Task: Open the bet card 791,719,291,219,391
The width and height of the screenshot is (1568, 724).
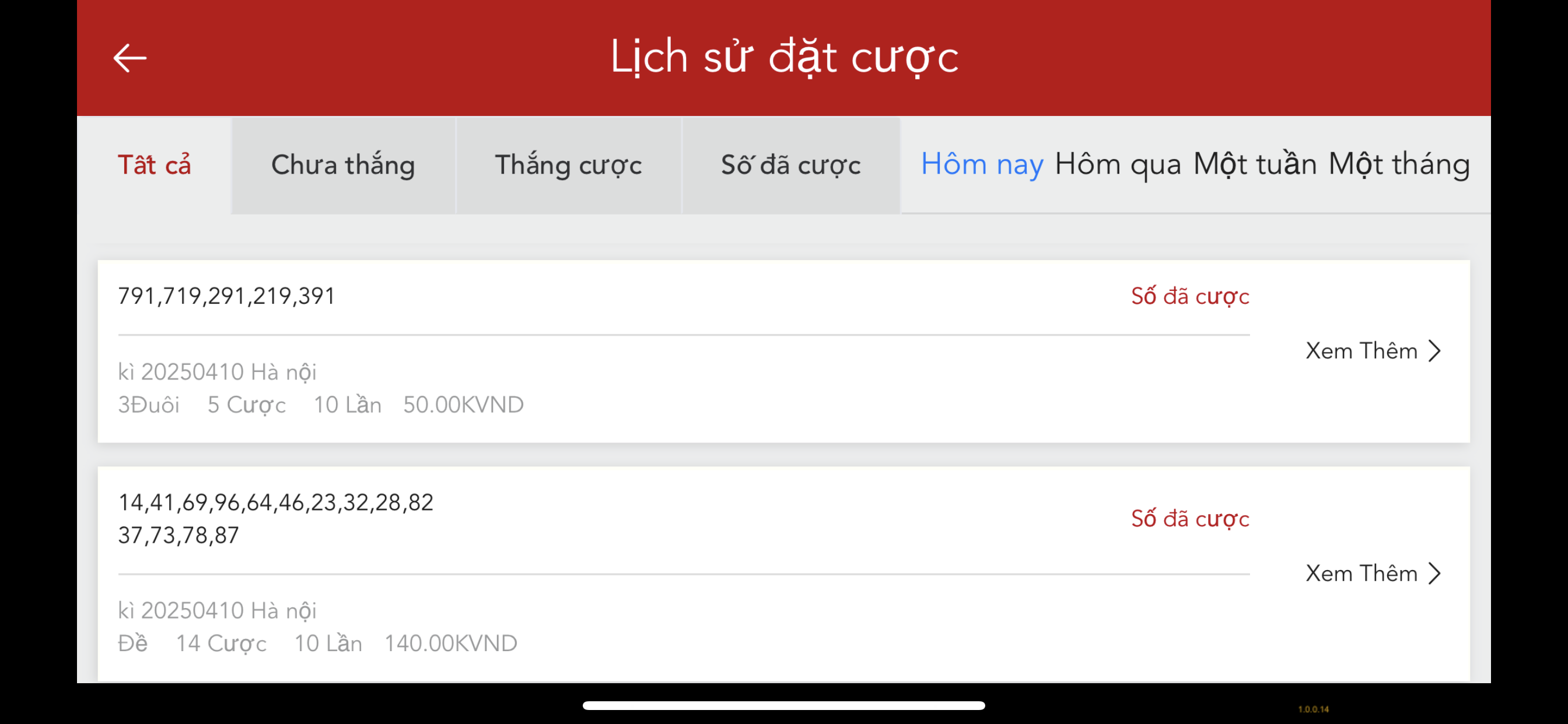Action: (608, 352)
